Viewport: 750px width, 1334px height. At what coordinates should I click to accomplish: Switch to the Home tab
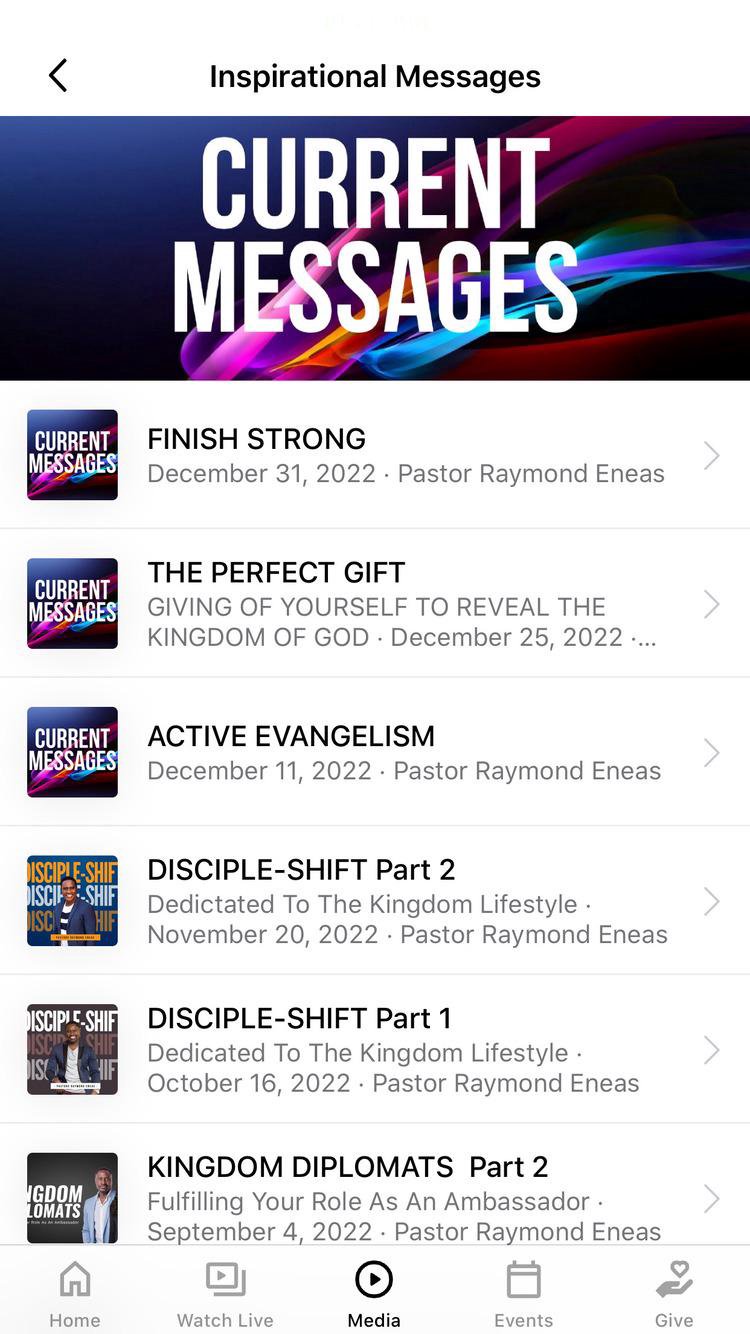point(75,1293)
